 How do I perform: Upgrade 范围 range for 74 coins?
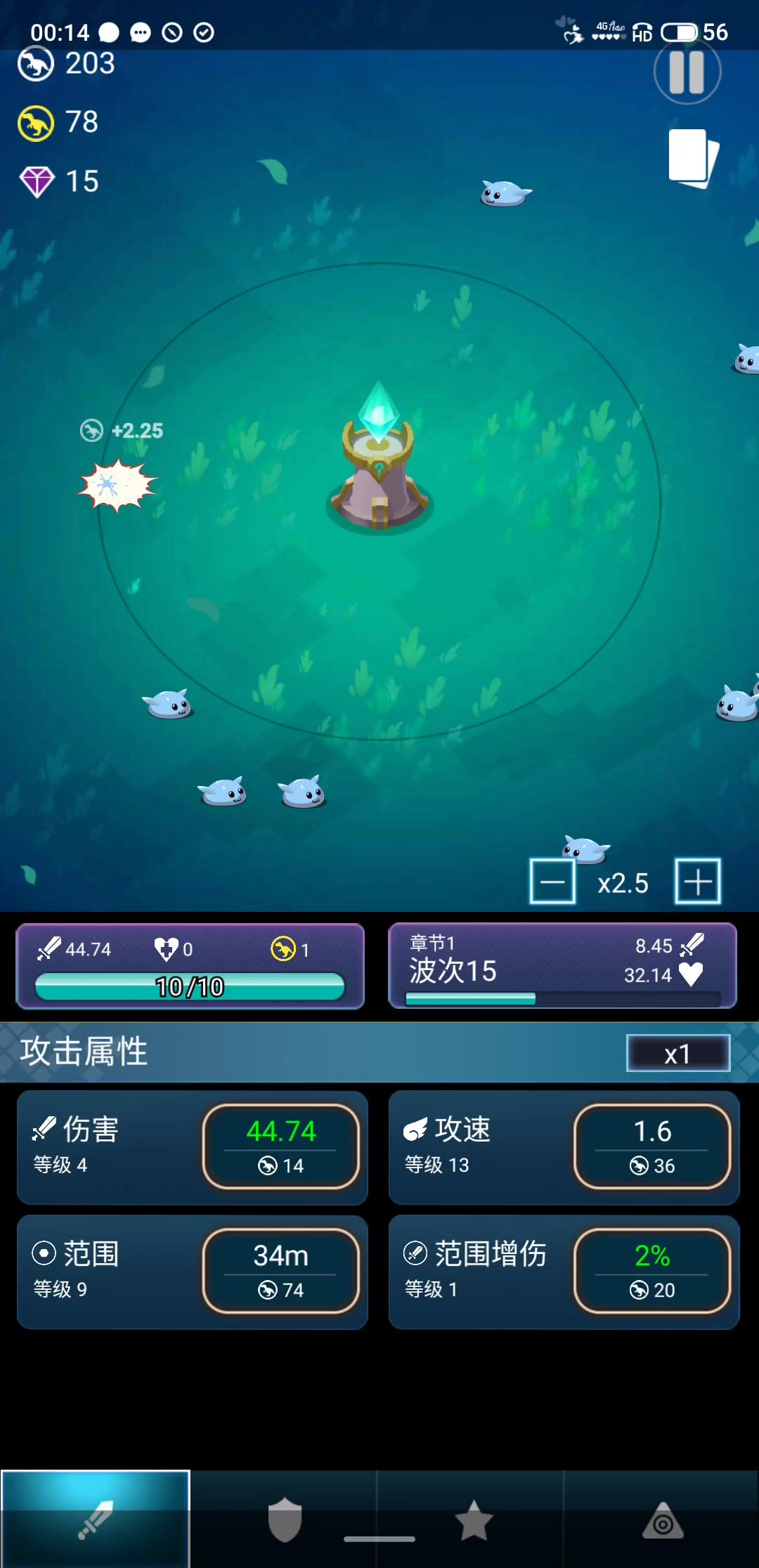tap(280, 1271)
